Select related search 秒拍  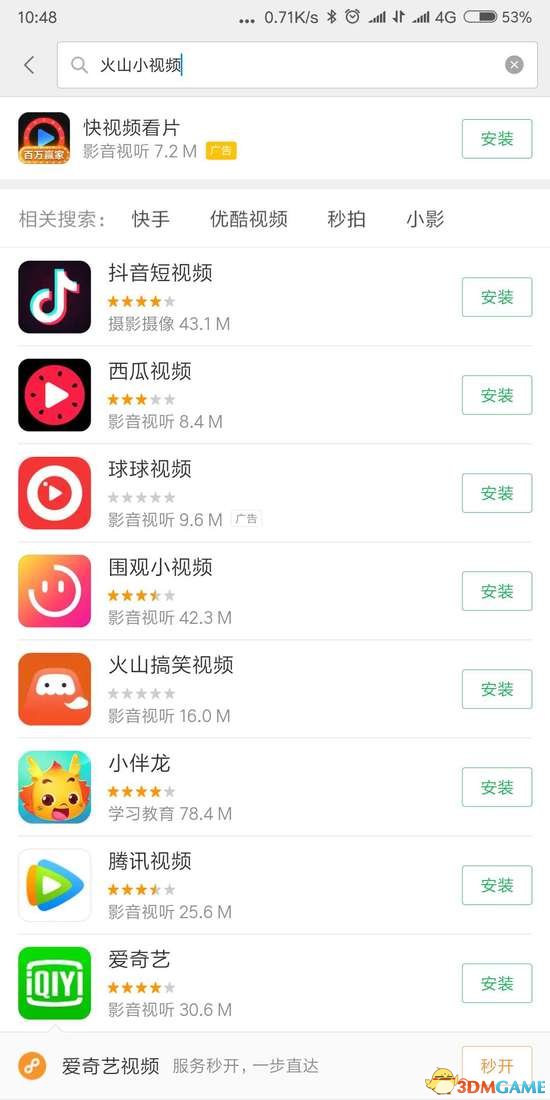click(347, 219)
